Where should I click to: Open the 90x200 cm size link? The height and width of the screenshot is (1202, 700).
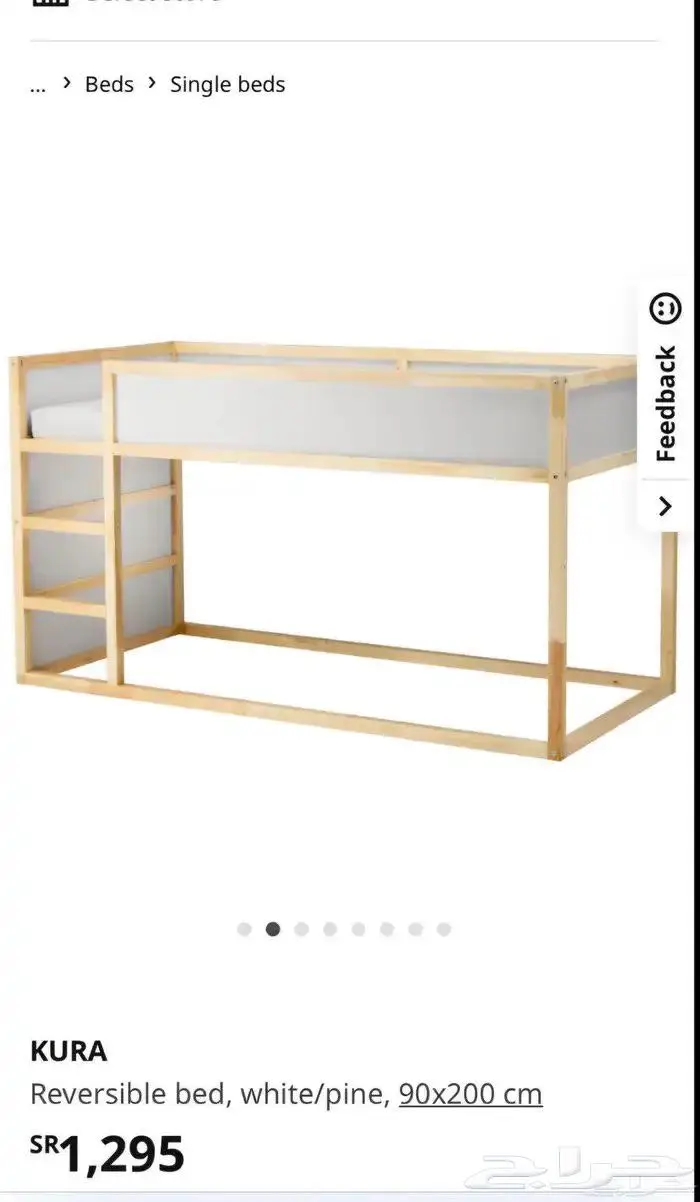click(470, 1094)
